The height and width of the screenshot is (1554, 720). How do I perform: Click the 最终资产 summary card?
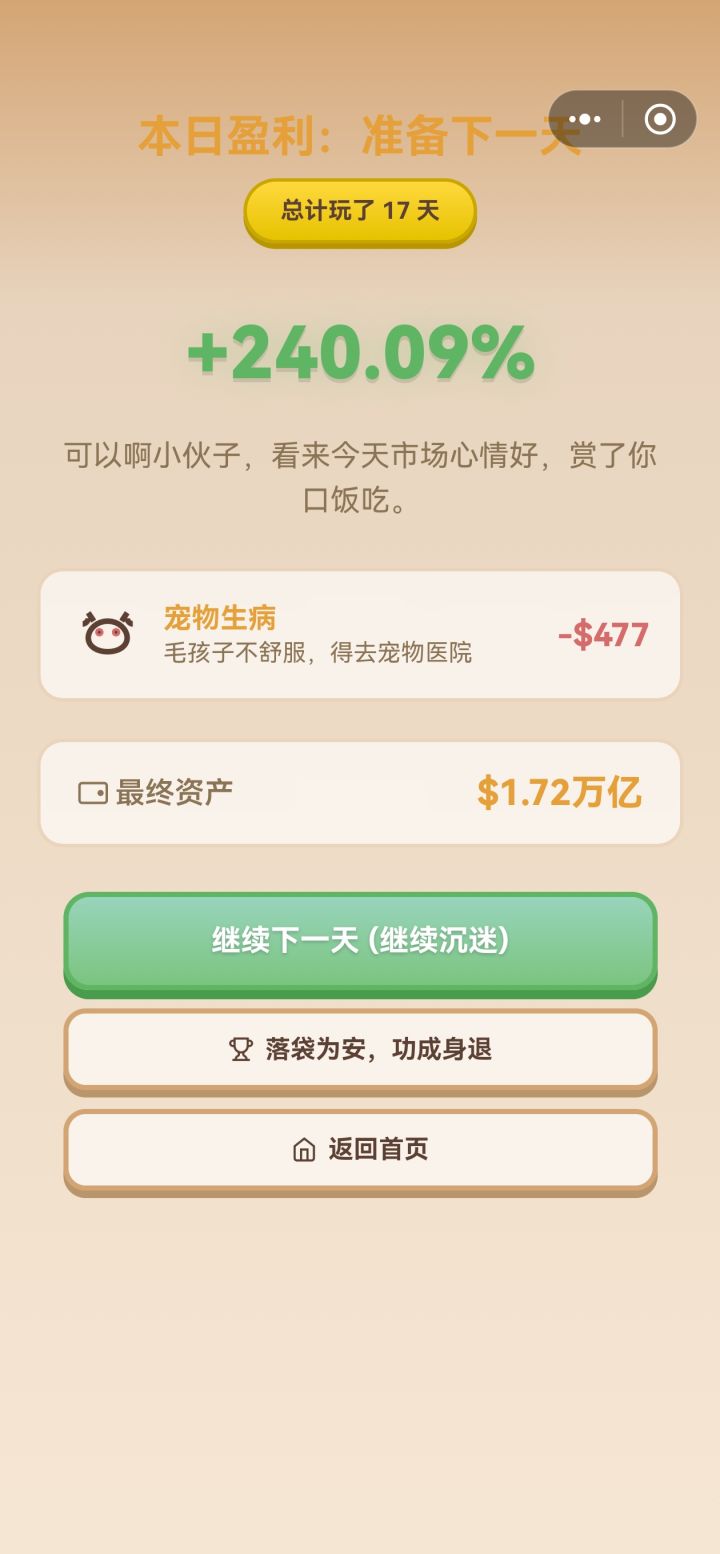pyautogui.click(x=359, y=791)
